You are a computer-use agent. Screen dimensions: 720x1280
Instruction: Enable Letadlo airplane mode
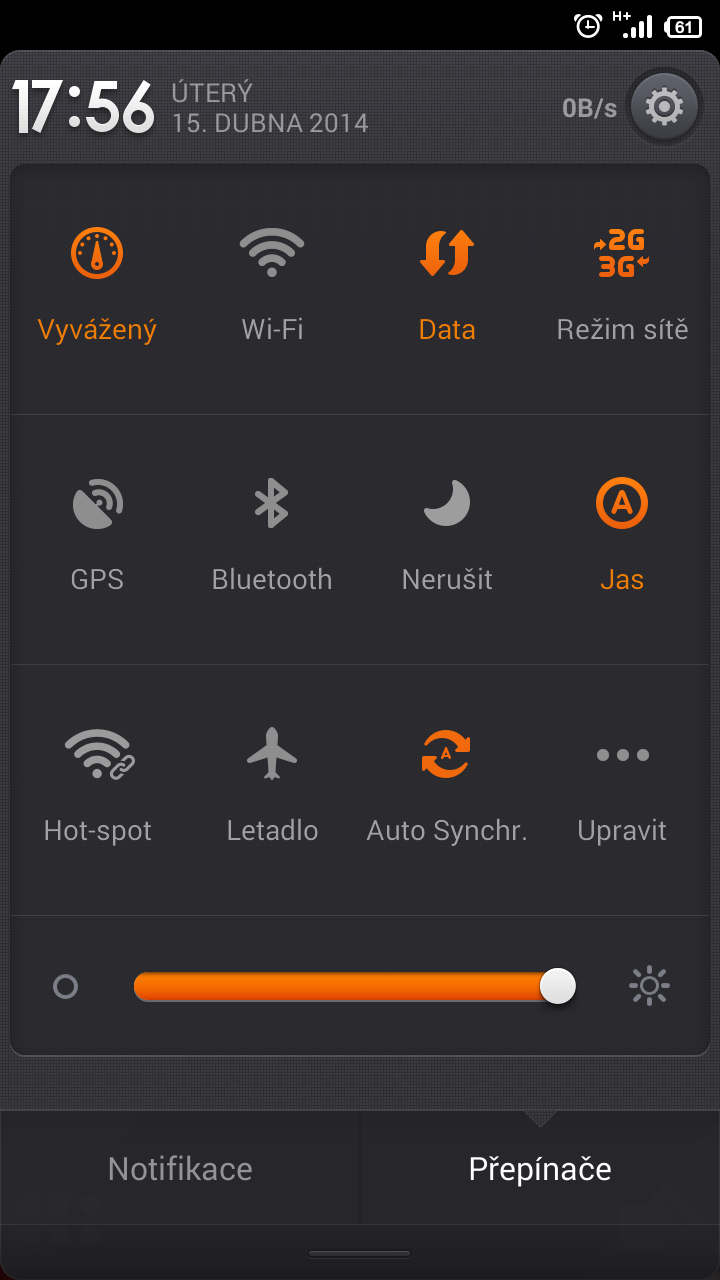click(272, 788)
